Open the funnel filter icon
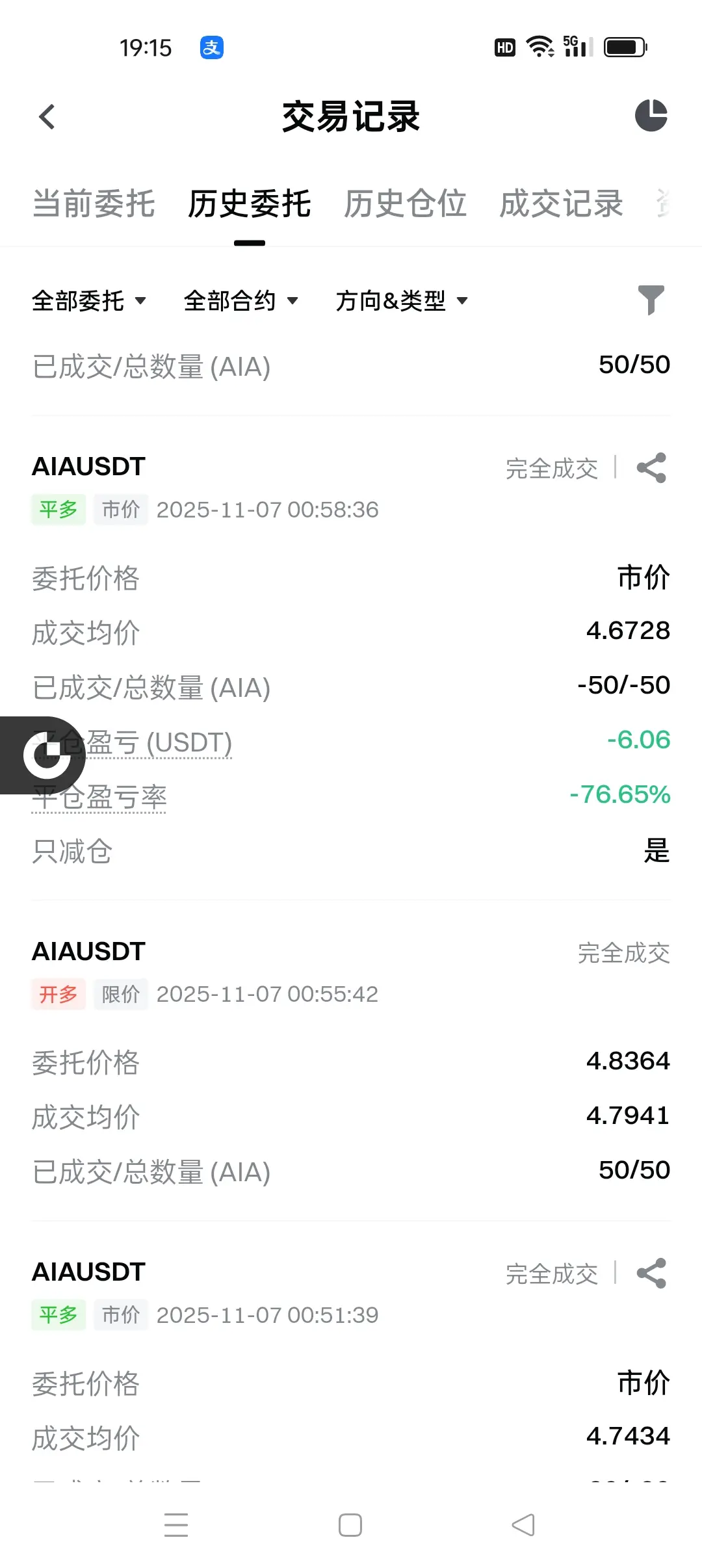 [651, 300]
